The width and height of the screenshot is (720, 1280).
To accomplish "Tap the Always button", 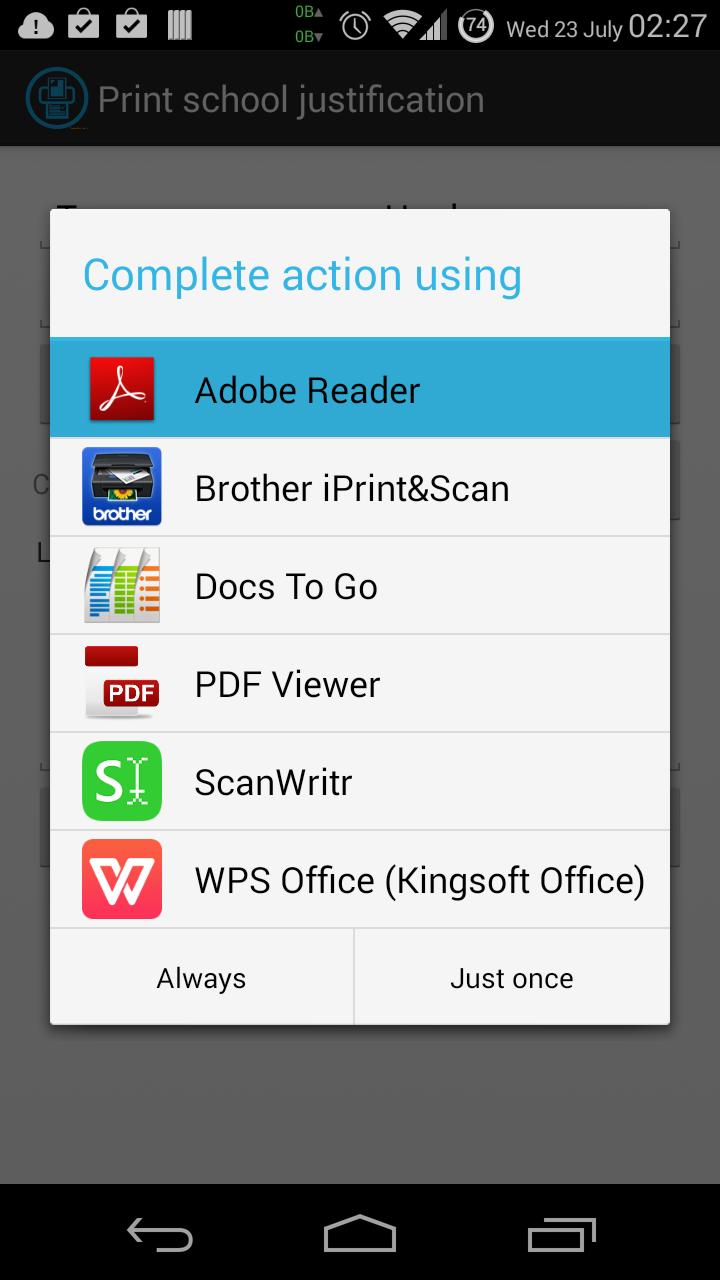I will (201, 977).
